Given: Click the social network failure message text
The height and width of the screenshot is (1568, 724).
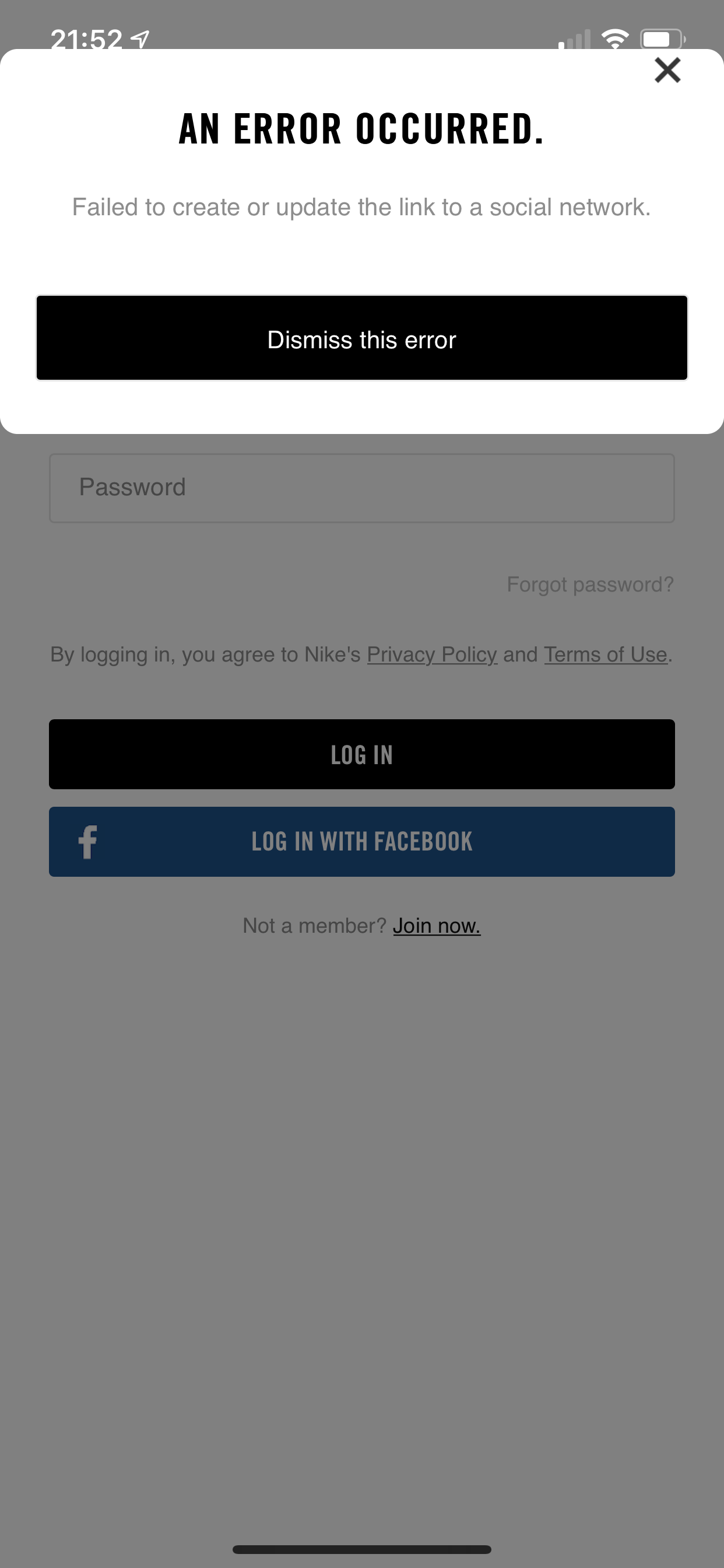Looking at the screenshot, I should coord(361,206).
